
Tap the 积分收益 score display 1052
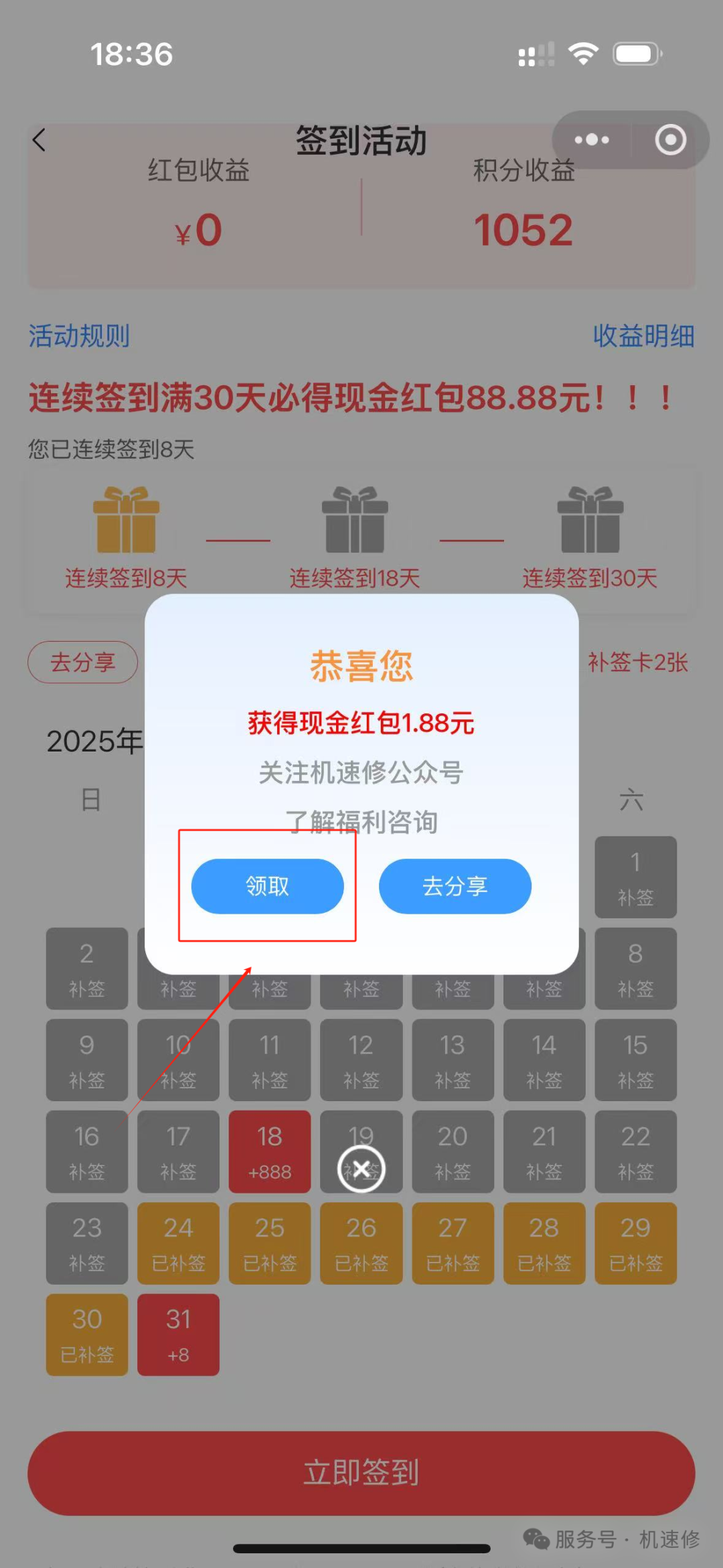[x=524, y=228]
